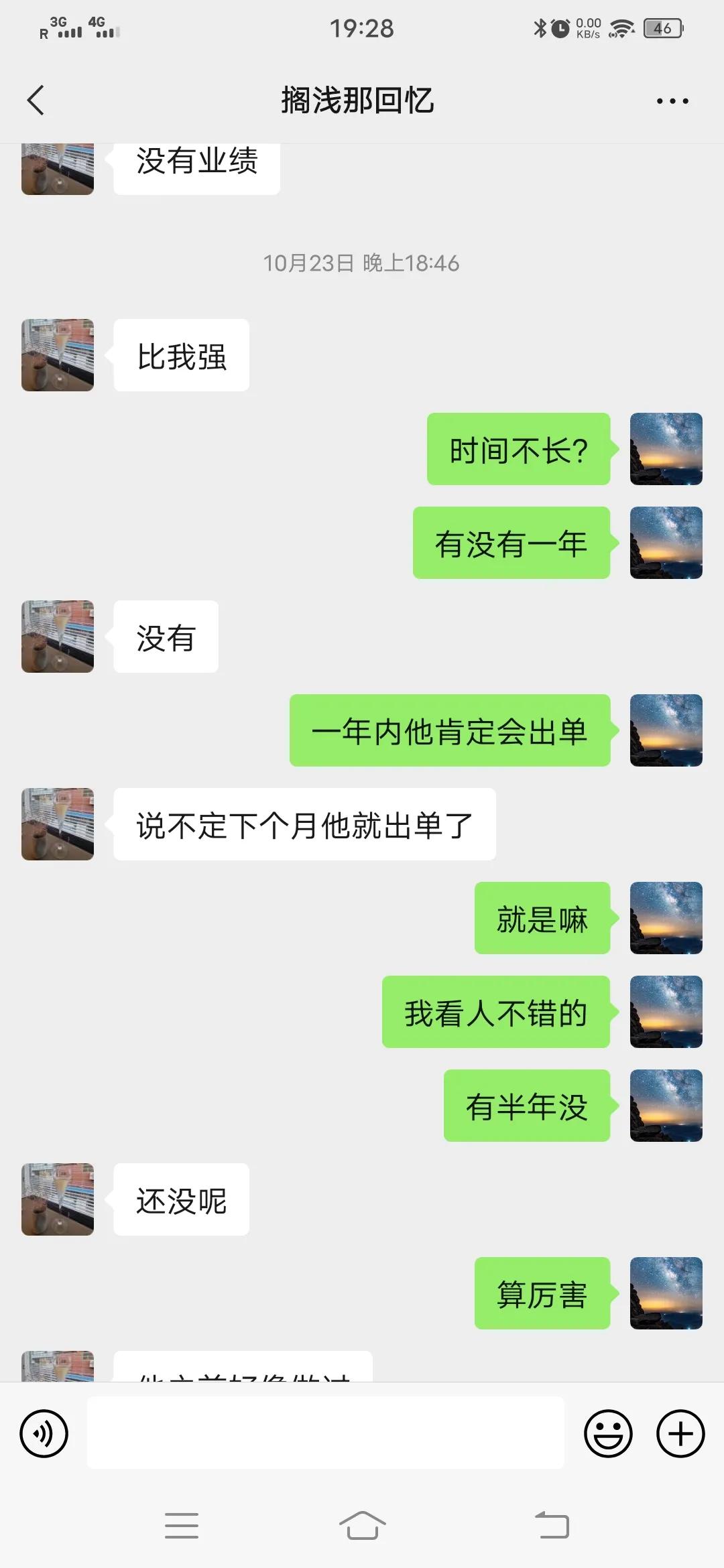Tap the Wi-Fi status icon
The width and height of the screenshot is (724, 1568).
click(x=620, y=28)
